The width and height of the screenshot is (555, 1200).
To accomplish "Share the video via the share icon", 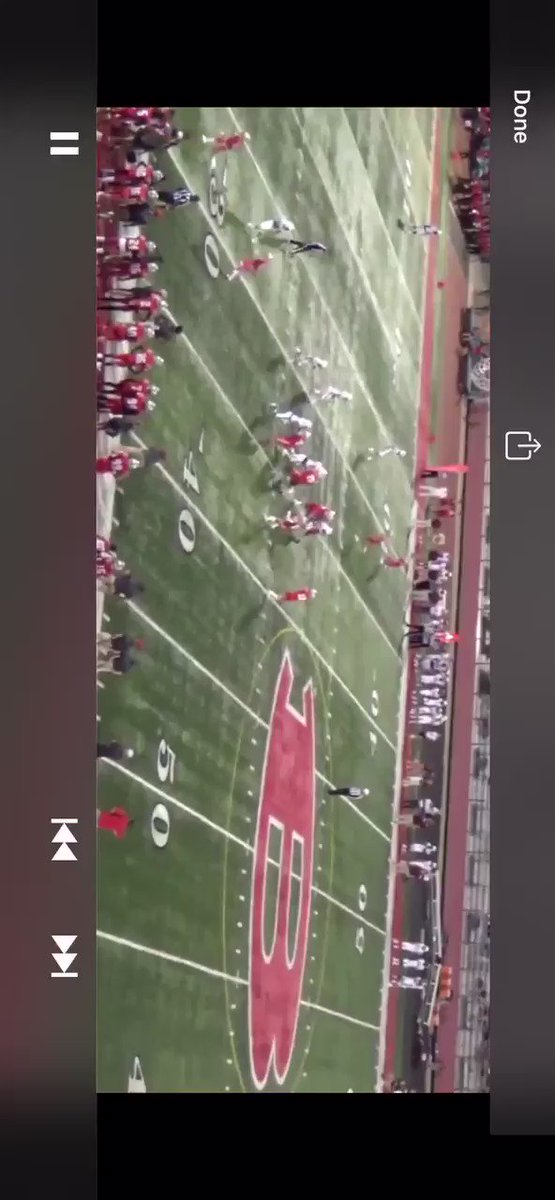I will tap(522, 445).
